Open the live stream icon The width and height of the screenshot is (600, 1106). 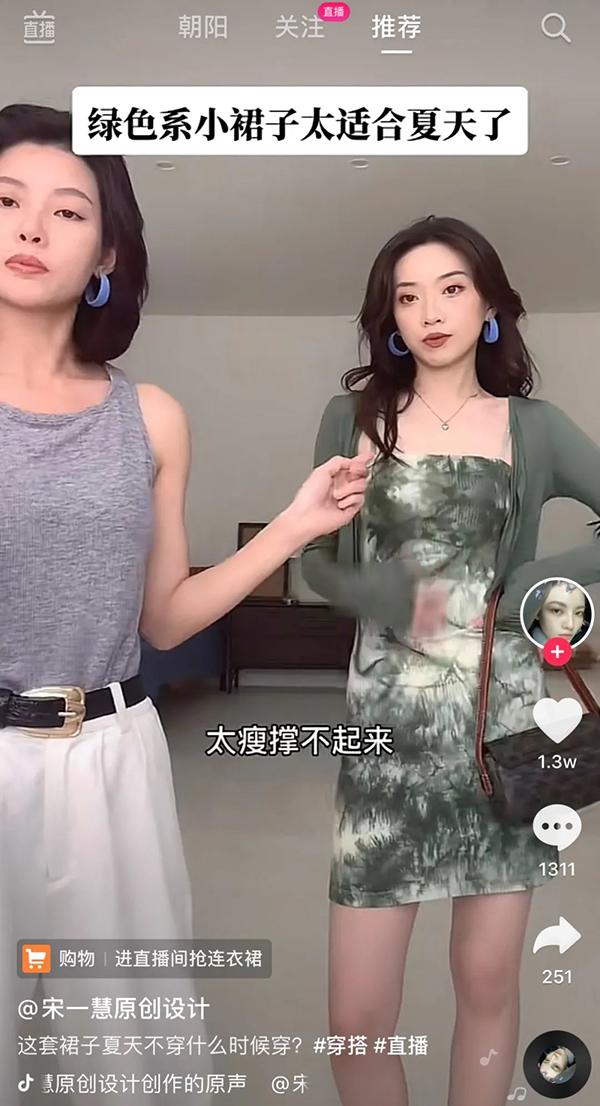(39, 27)
